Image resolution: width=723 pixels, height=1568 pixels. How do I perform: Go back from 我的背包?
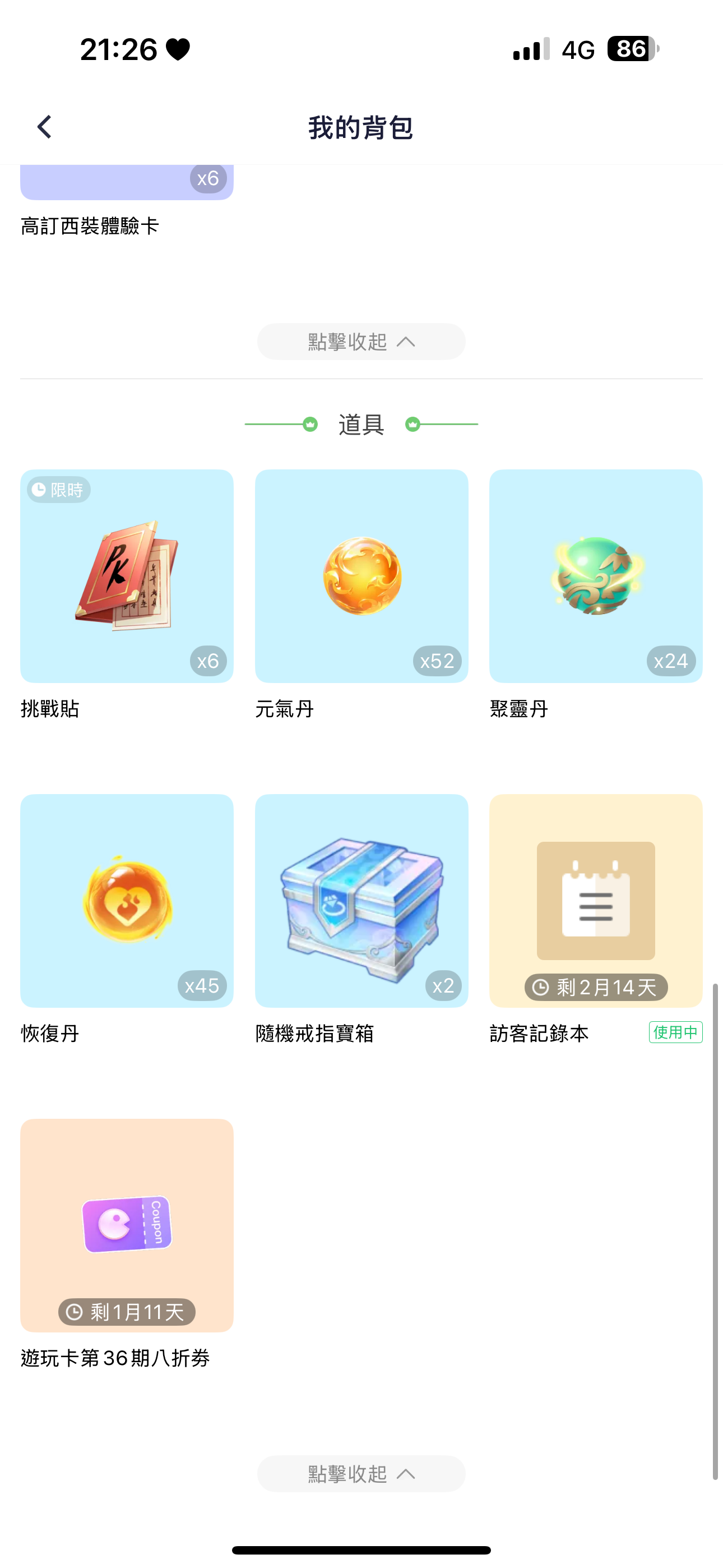point(44,127)
